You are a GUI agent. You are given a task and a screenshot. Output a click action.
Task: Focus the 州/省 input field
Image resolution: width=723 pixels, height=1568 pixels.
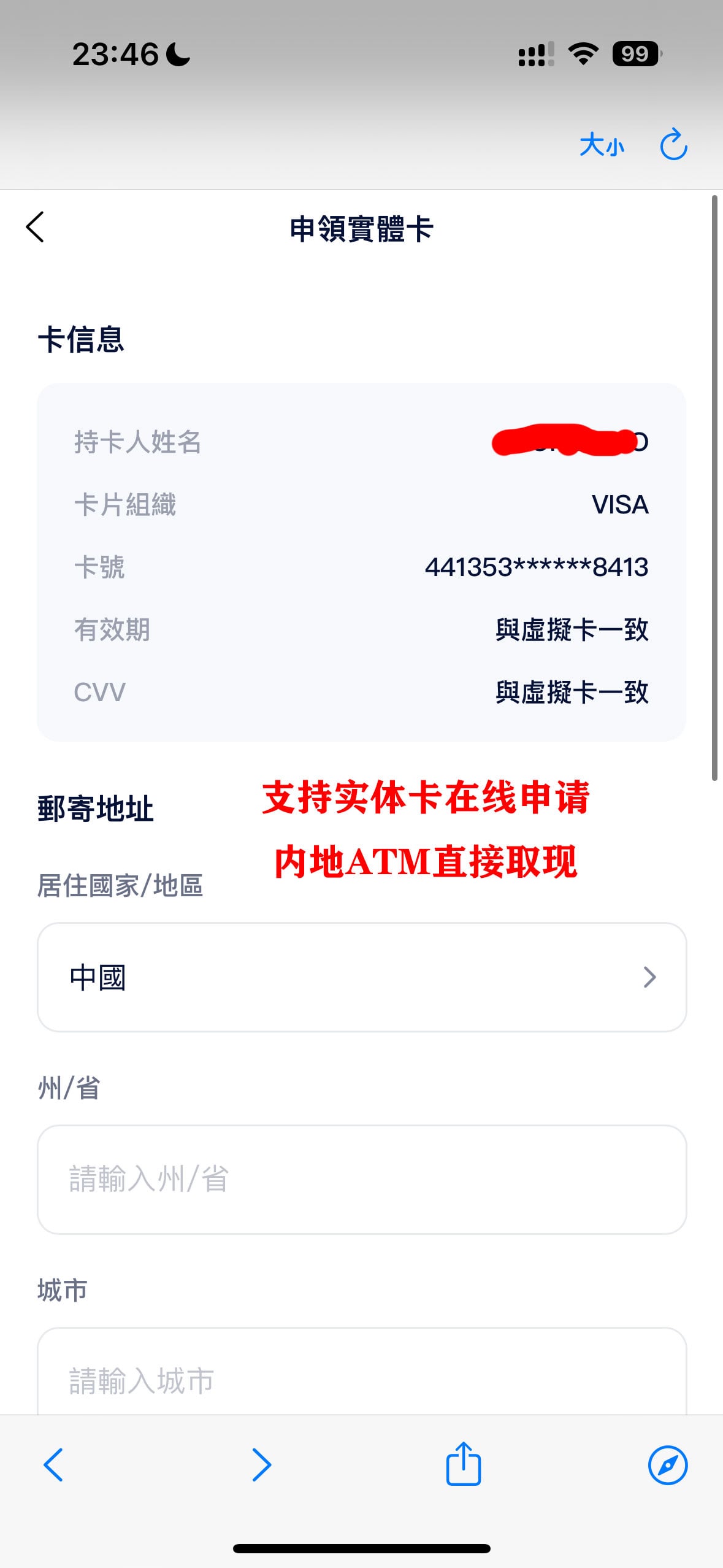(361, 1179)
